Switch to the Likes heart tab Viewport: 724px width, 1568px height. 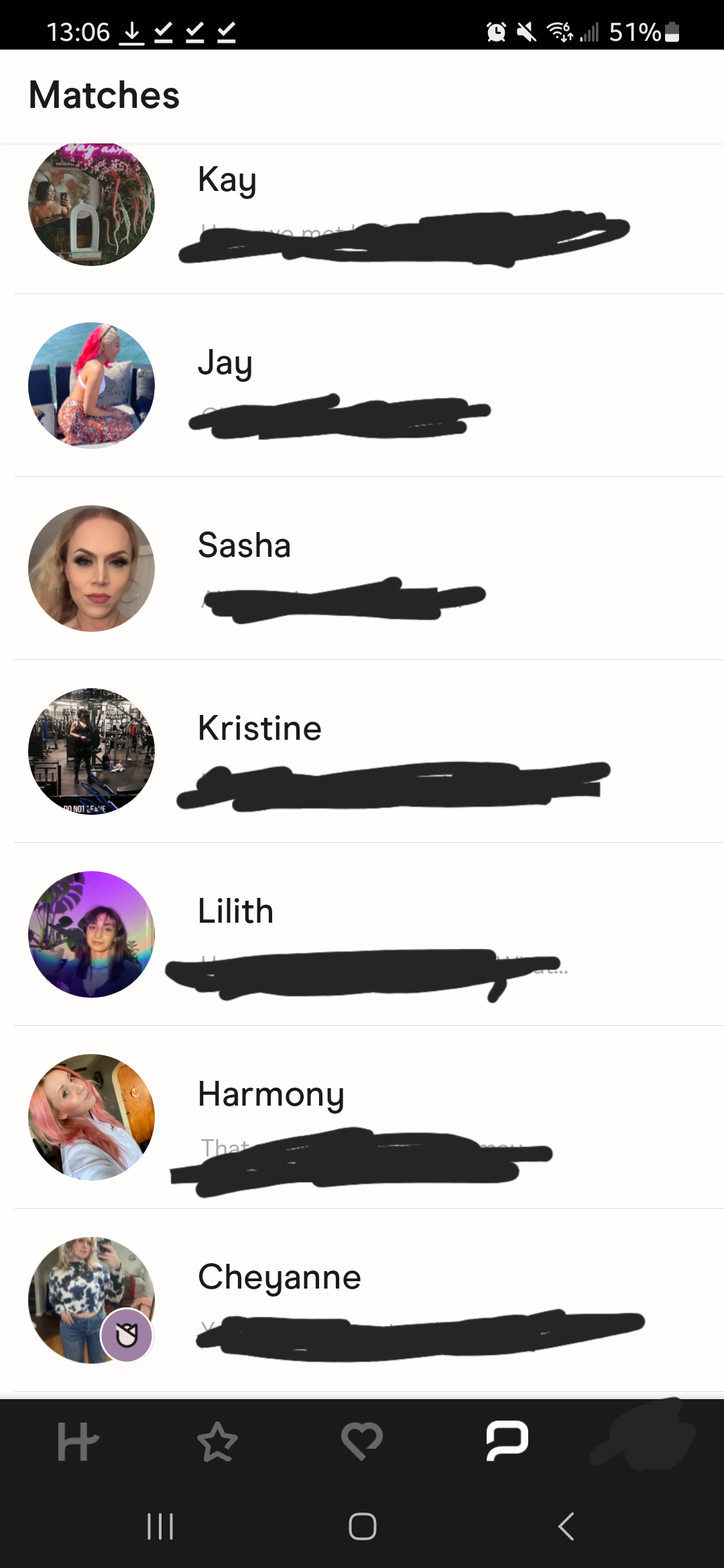[362, 1442]
